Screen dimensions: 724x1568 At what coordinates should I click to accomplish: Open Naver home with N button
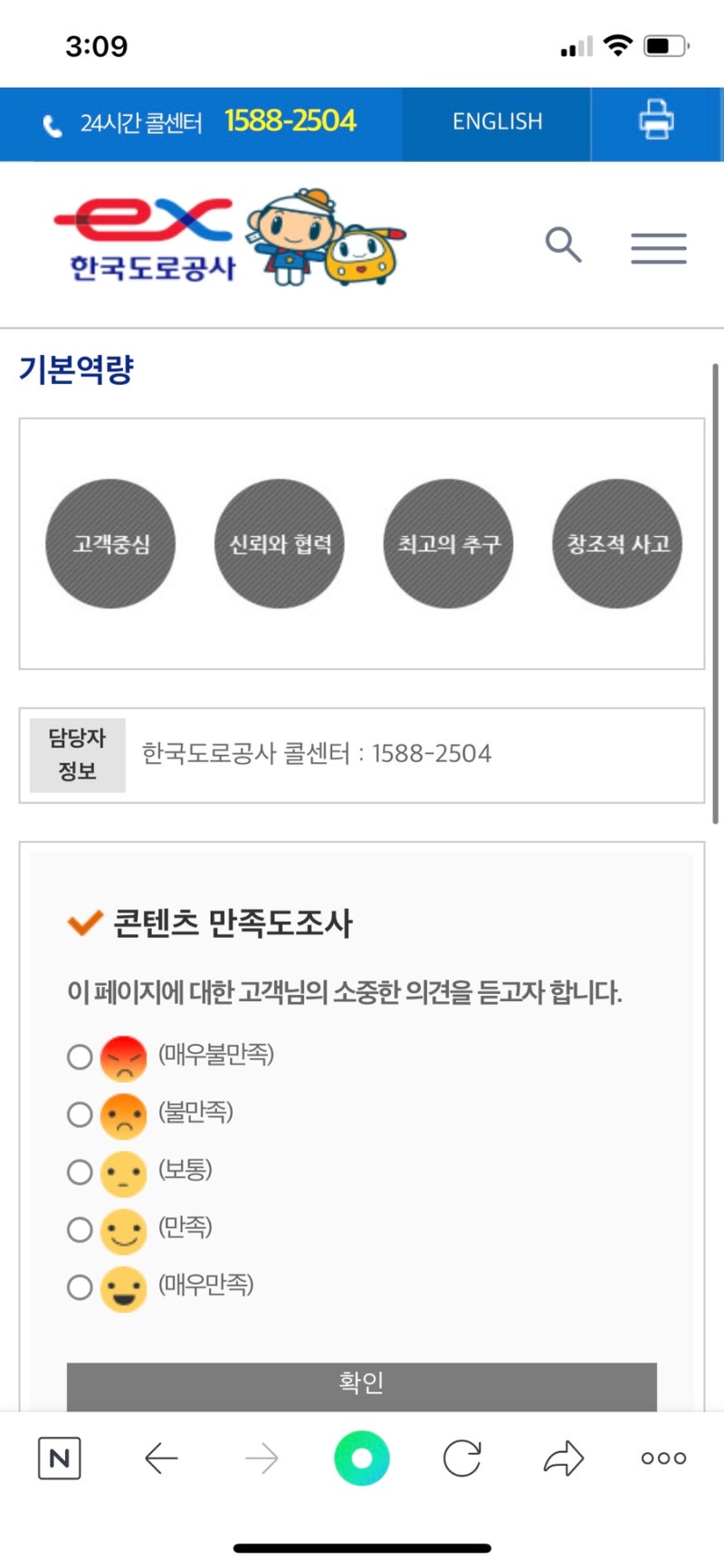pos(60,1458)
